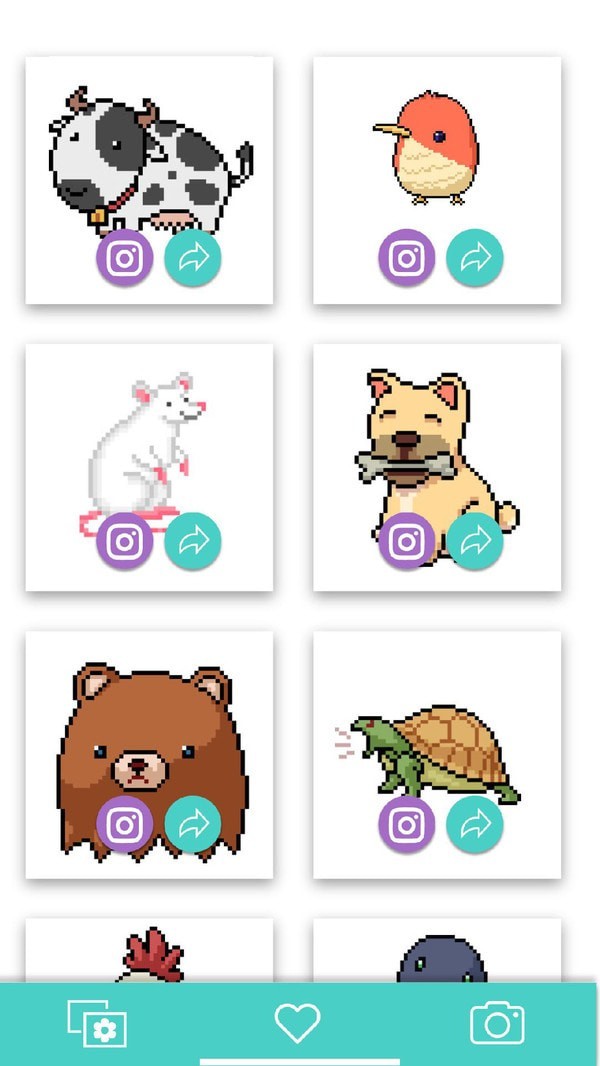Share the cow picture to Instagram
Image resolution: width=600 pixels, height=1066 pixels.
(x=125, y=258)
